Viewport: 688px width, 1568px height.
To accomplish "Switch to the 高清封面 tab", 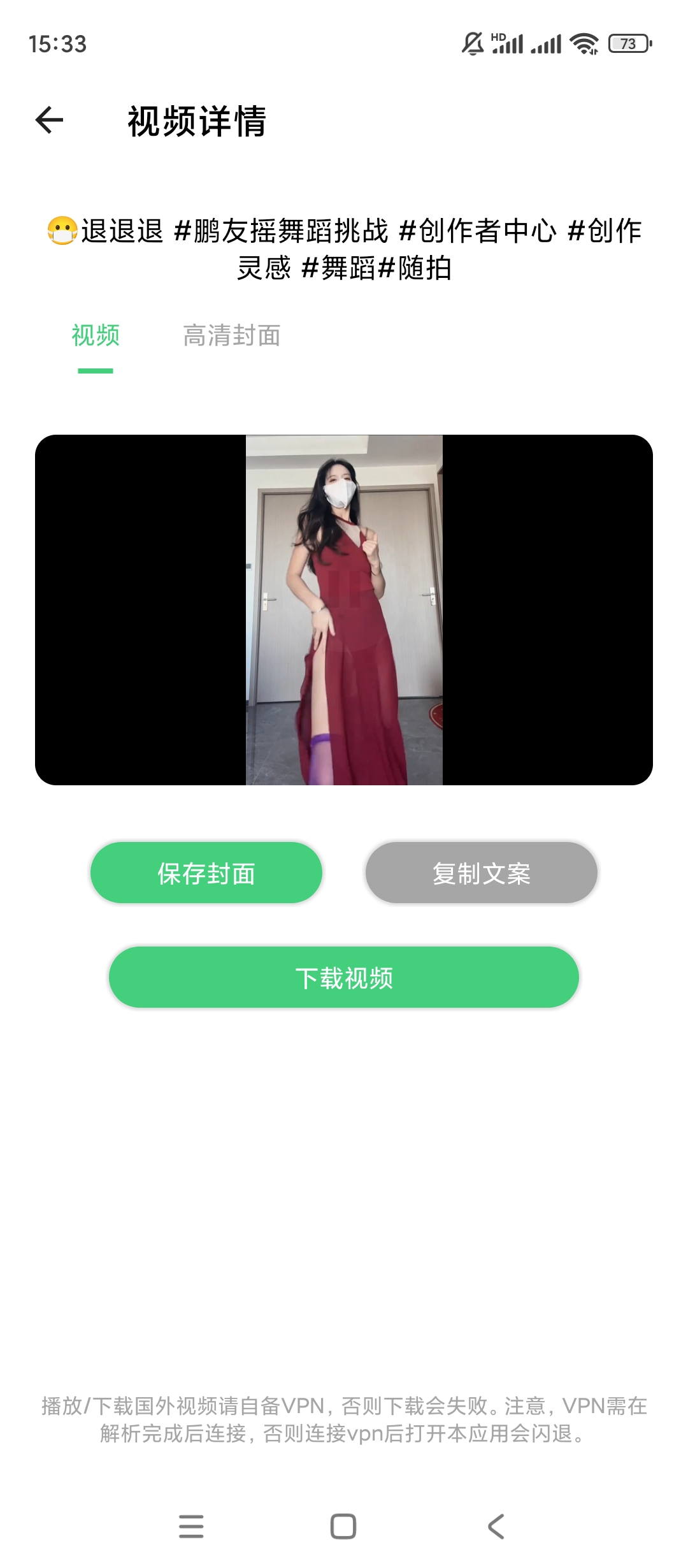I will pyautogui.click(x=231, y=336).
